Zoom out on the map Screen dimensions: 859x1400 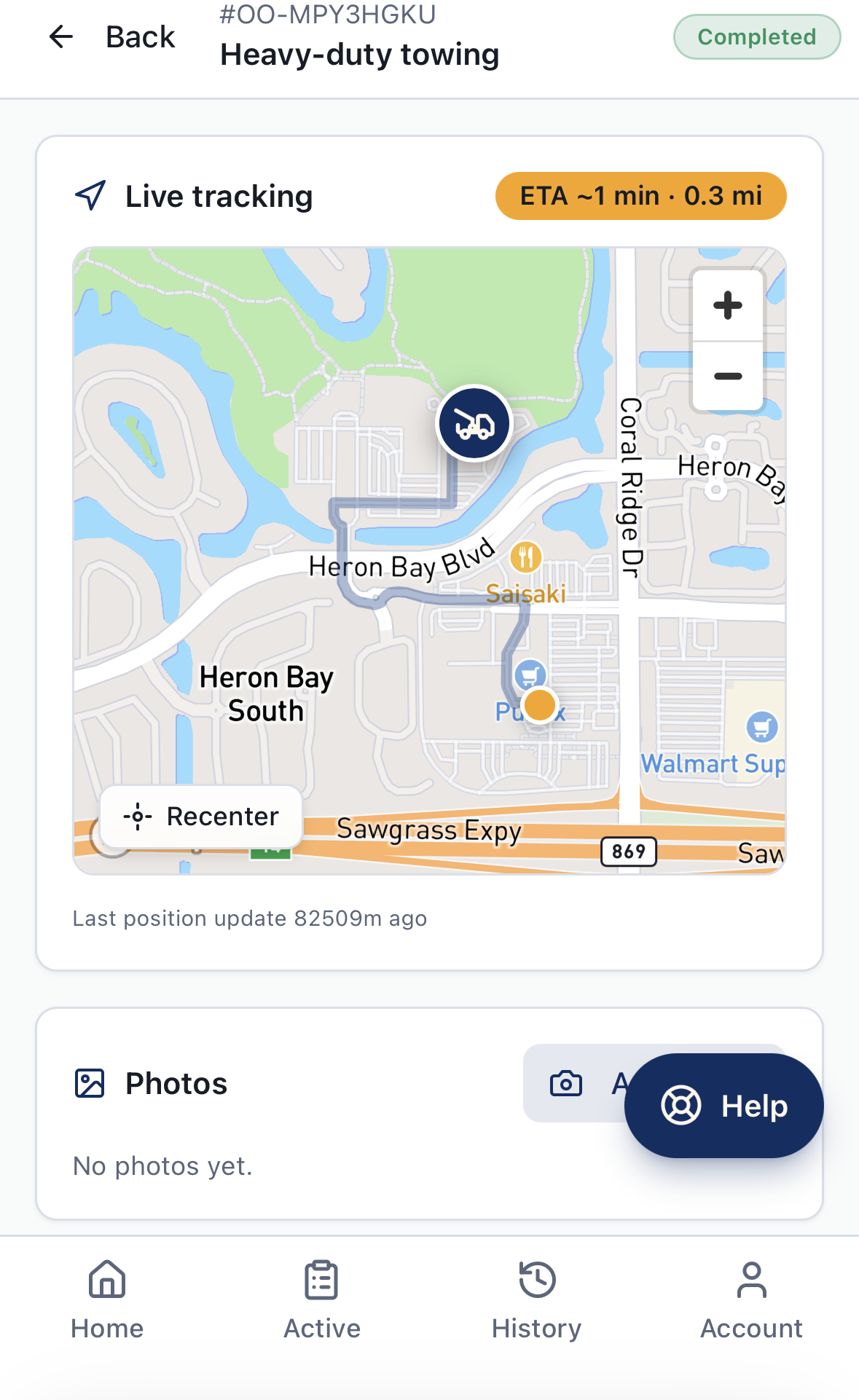point(727,376)
